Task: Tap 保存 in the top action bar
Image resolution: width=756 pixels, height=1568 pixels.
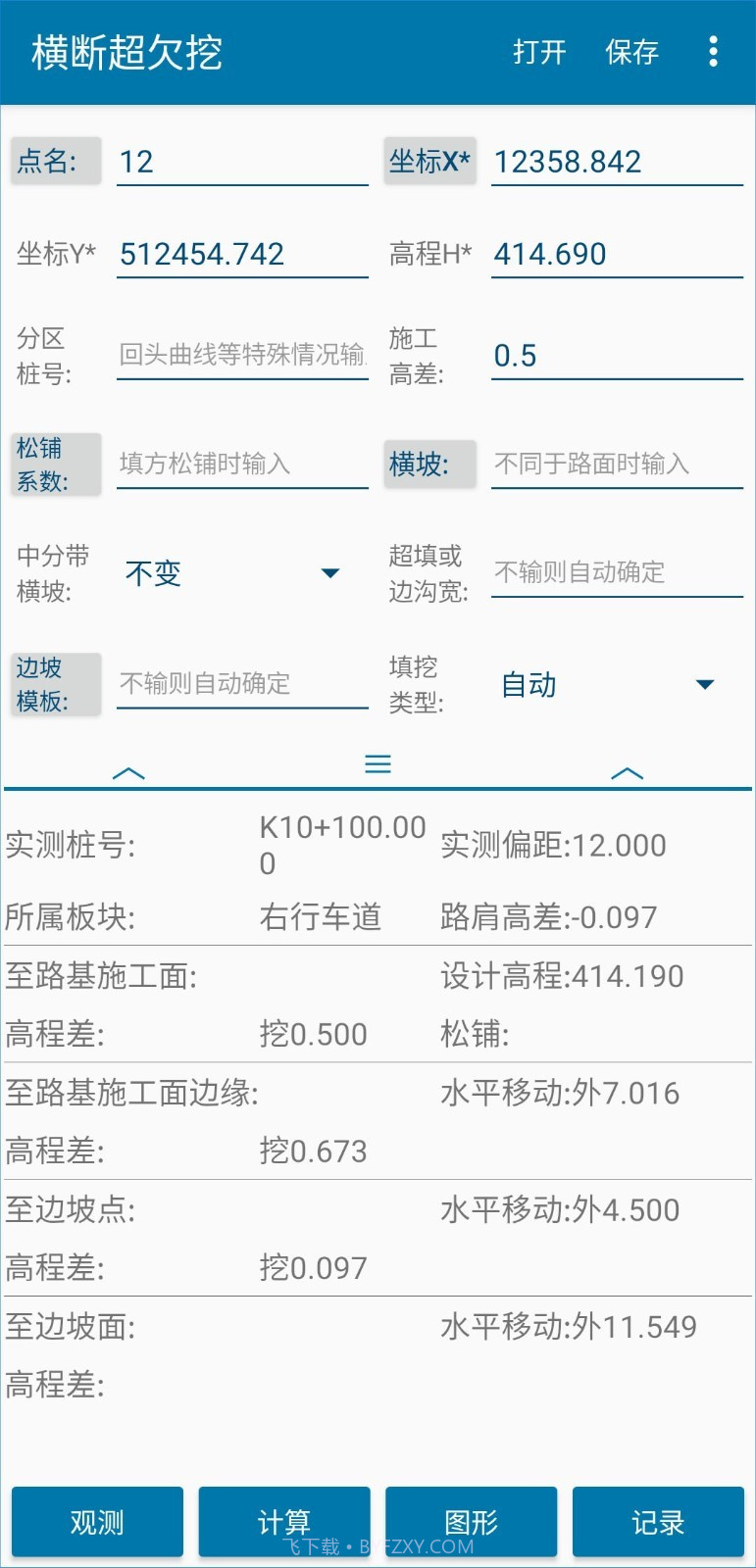Action: tap(632, 53)
